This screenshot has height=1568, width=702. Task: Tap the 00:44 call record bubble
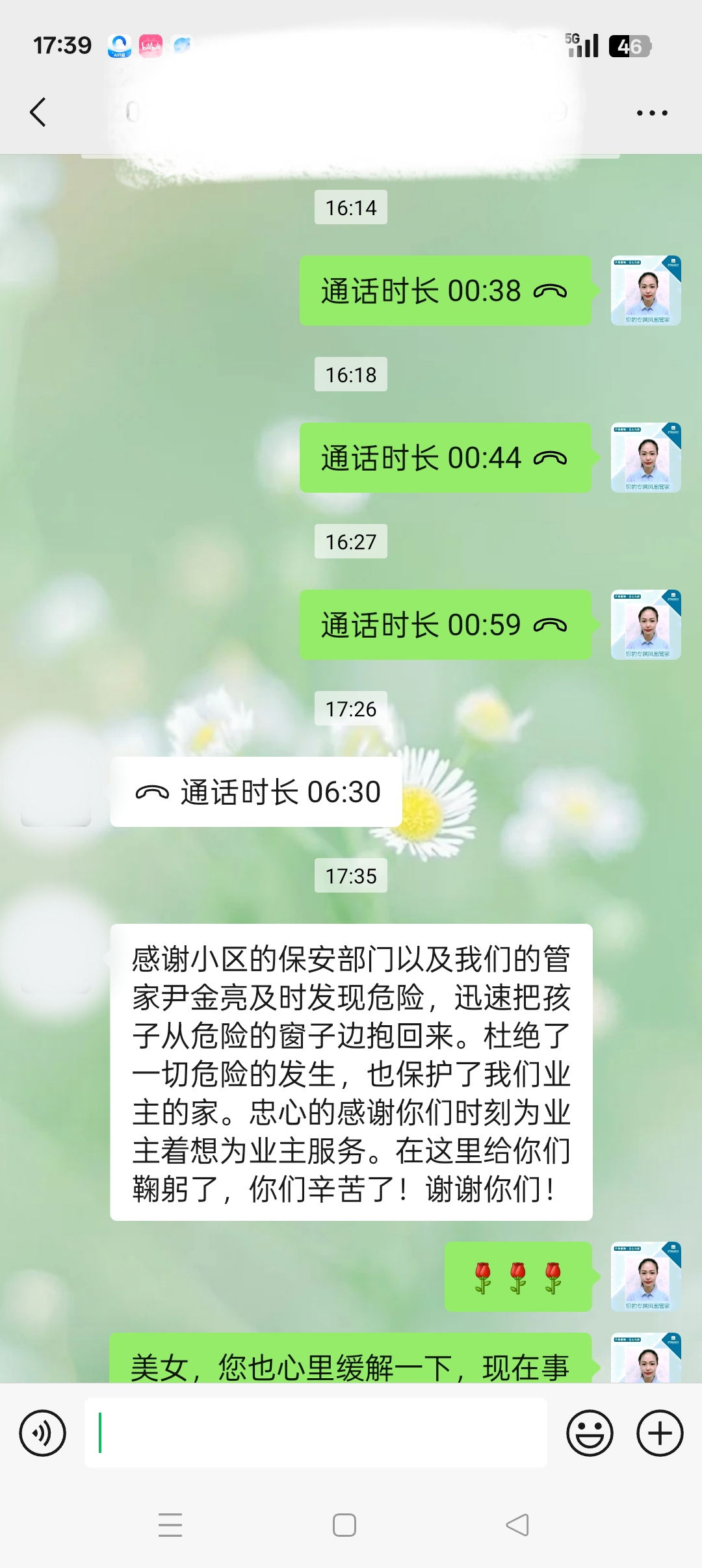[445, 458]
